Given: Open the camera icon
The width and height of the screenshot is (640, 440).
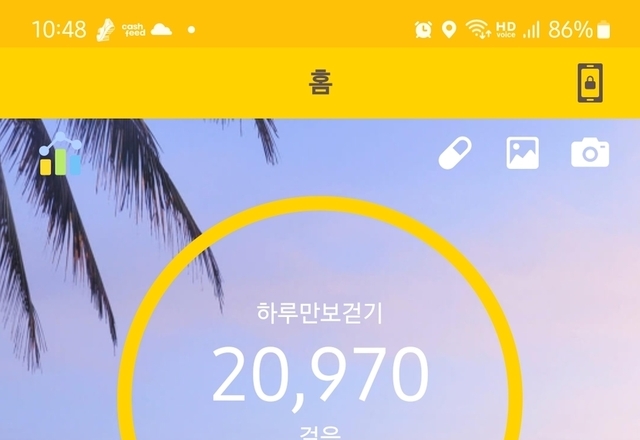Looking at the screenshot, I should click(x=590, y=153).
